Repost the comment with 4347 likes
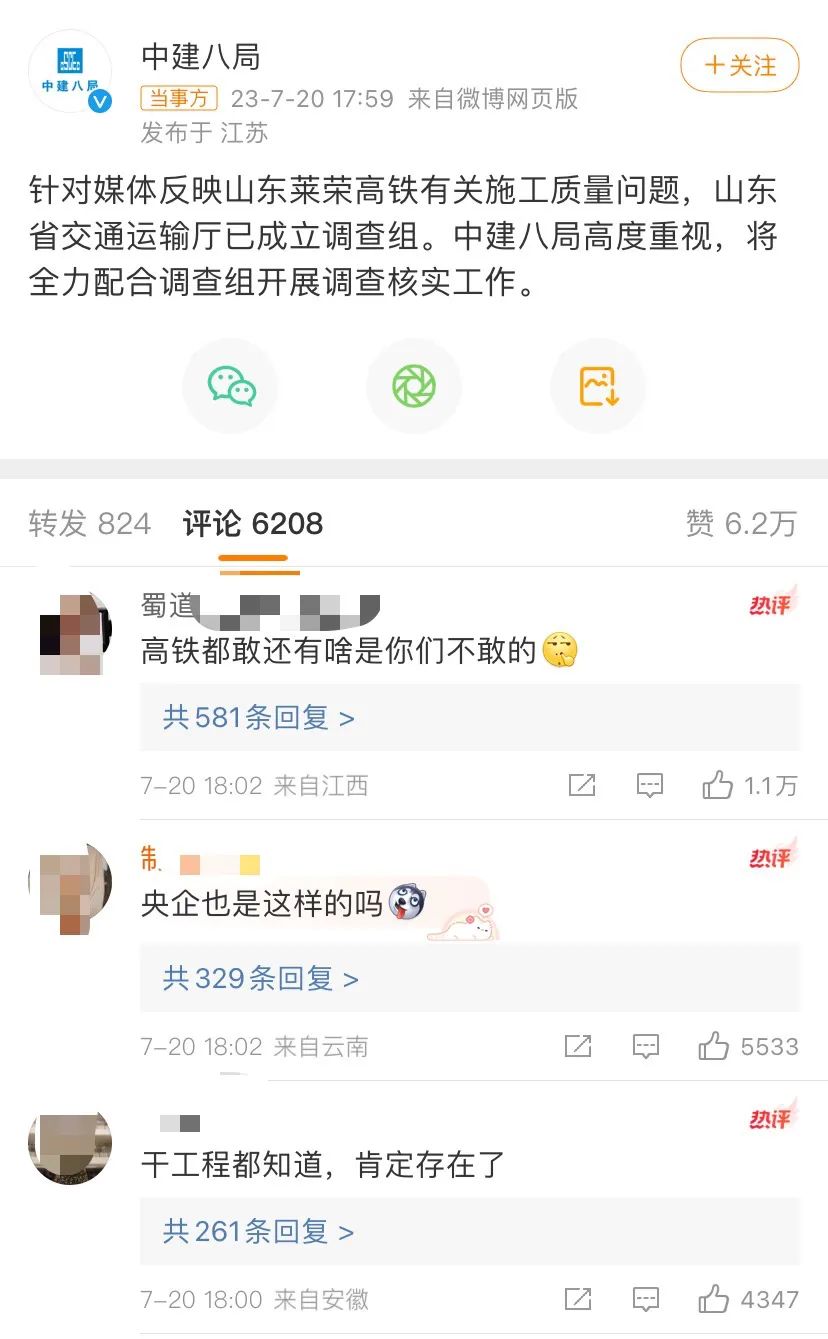Screen dimensions: 828x1339 (578, 1300)
